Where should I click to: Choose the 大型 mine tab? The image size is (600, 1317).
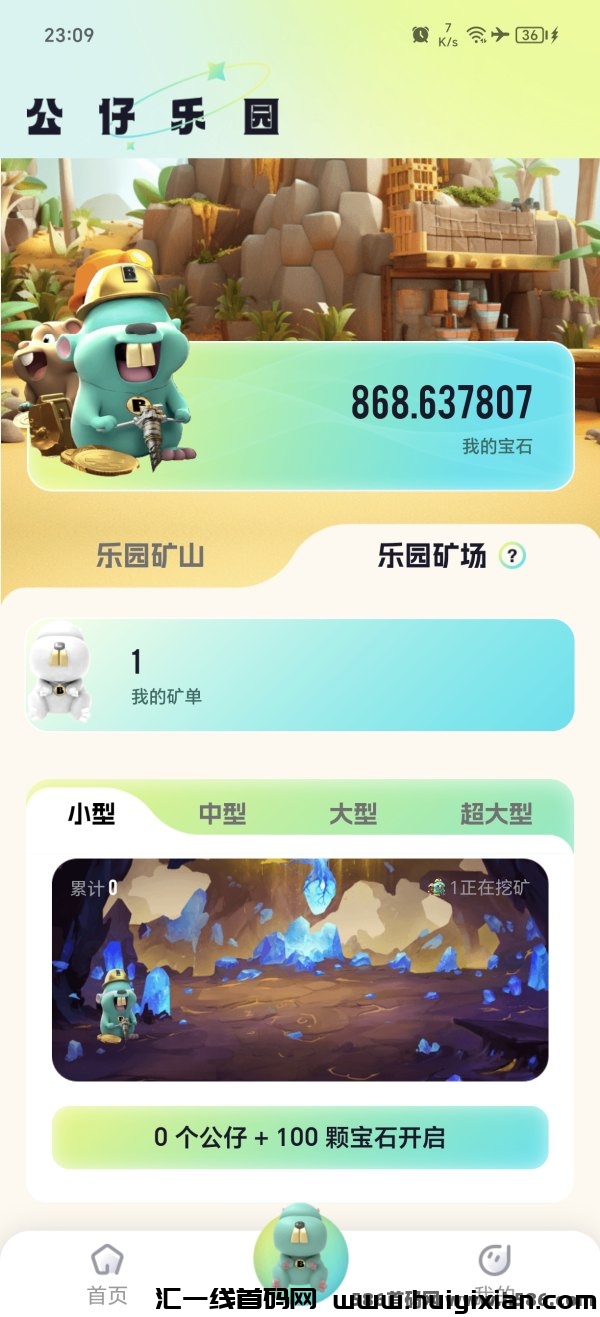coord(353,814)
